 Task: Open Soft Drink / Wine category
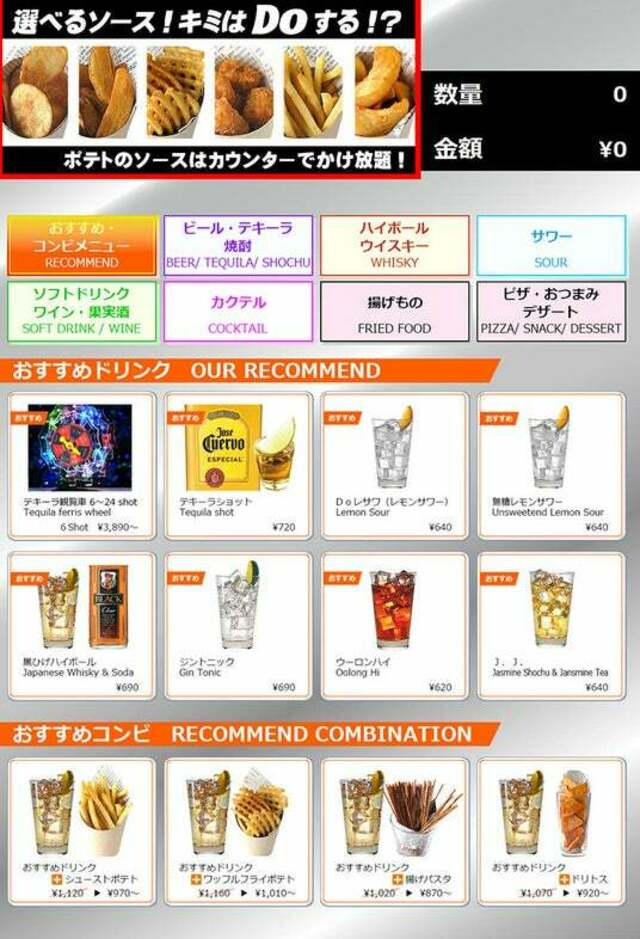pyautogui.click(x=82, y=311)
